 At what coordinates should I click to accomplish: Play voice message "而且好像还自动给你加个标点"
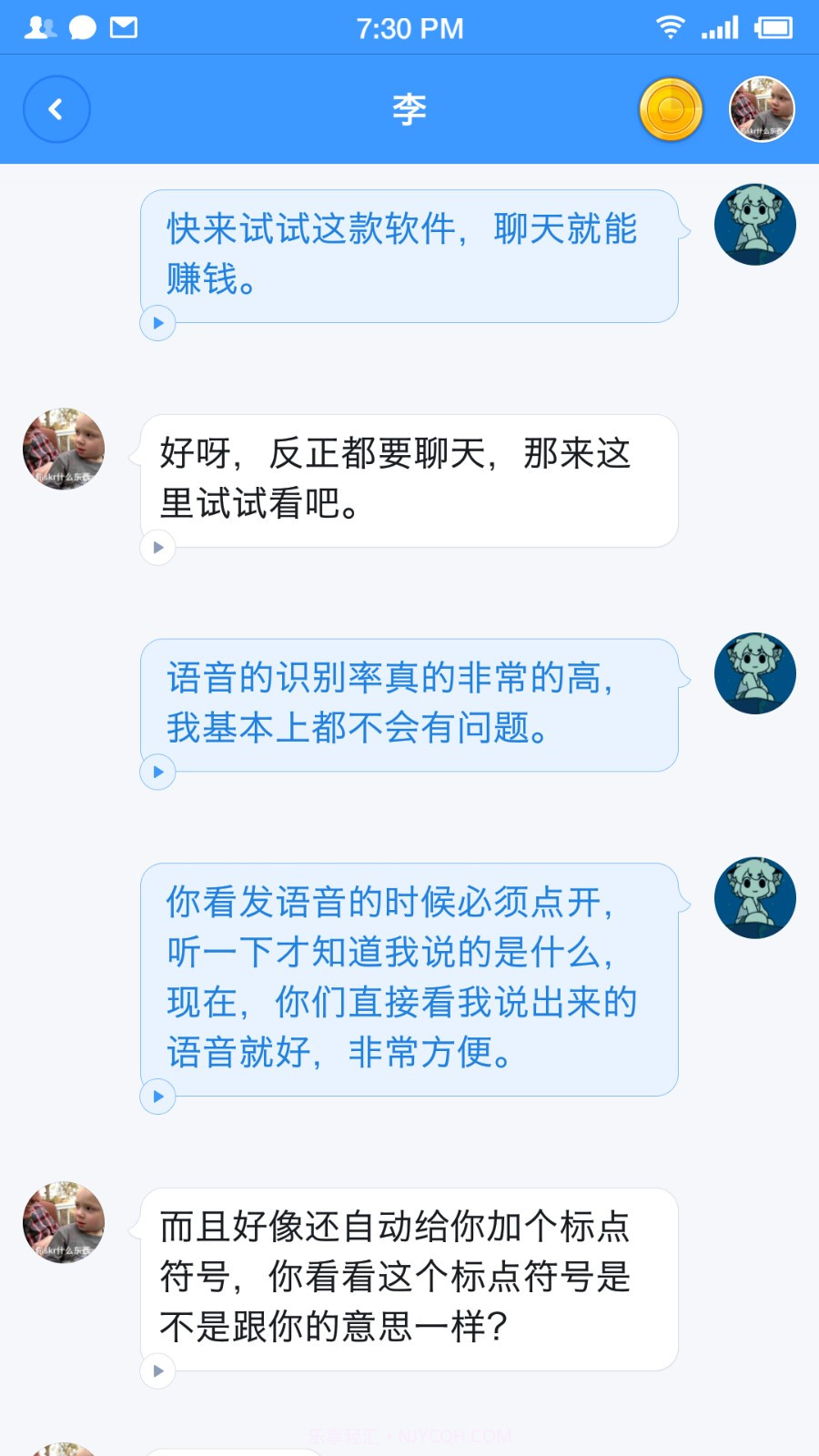click(157, 1371)
